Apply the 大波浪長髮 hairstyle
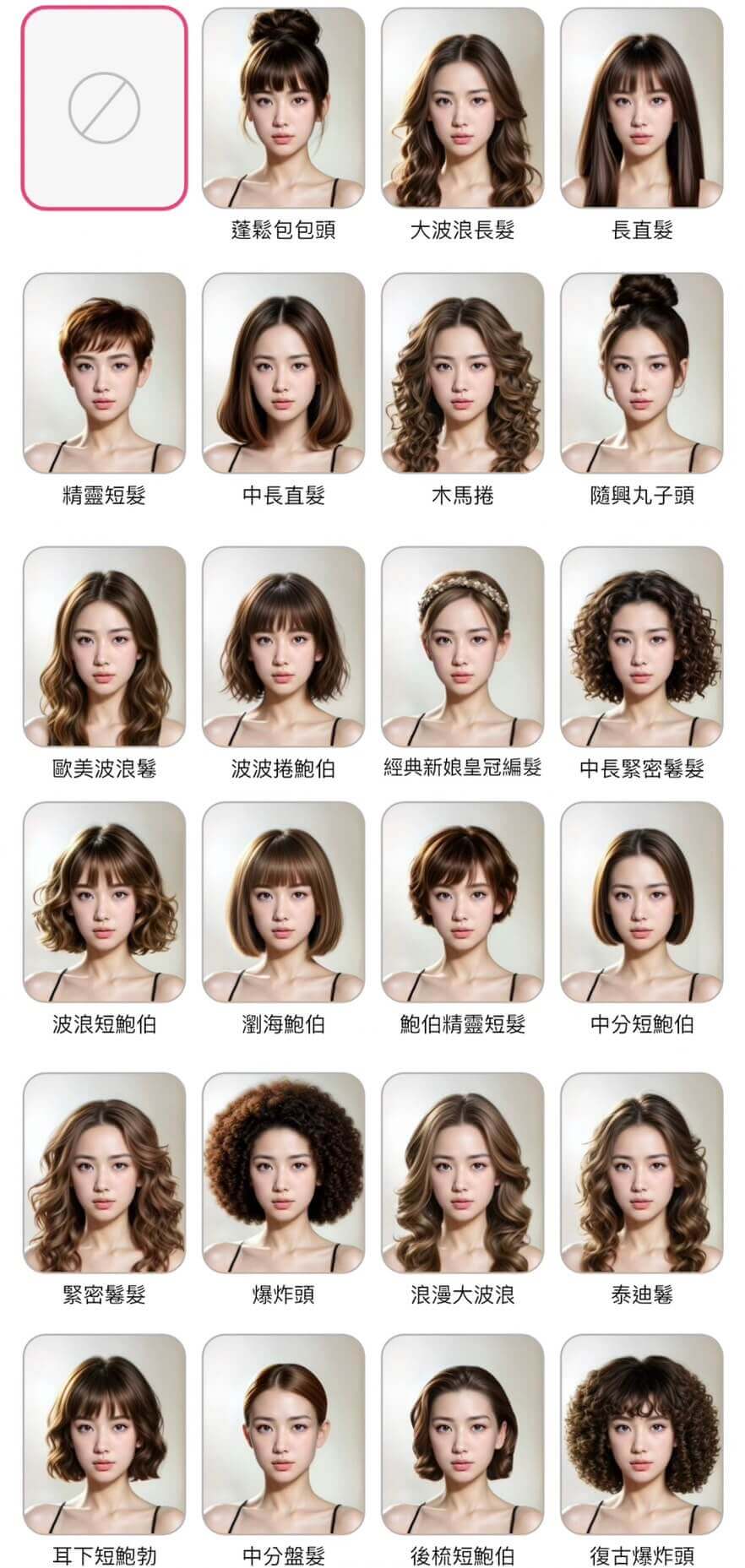 [x=462, y=107]
